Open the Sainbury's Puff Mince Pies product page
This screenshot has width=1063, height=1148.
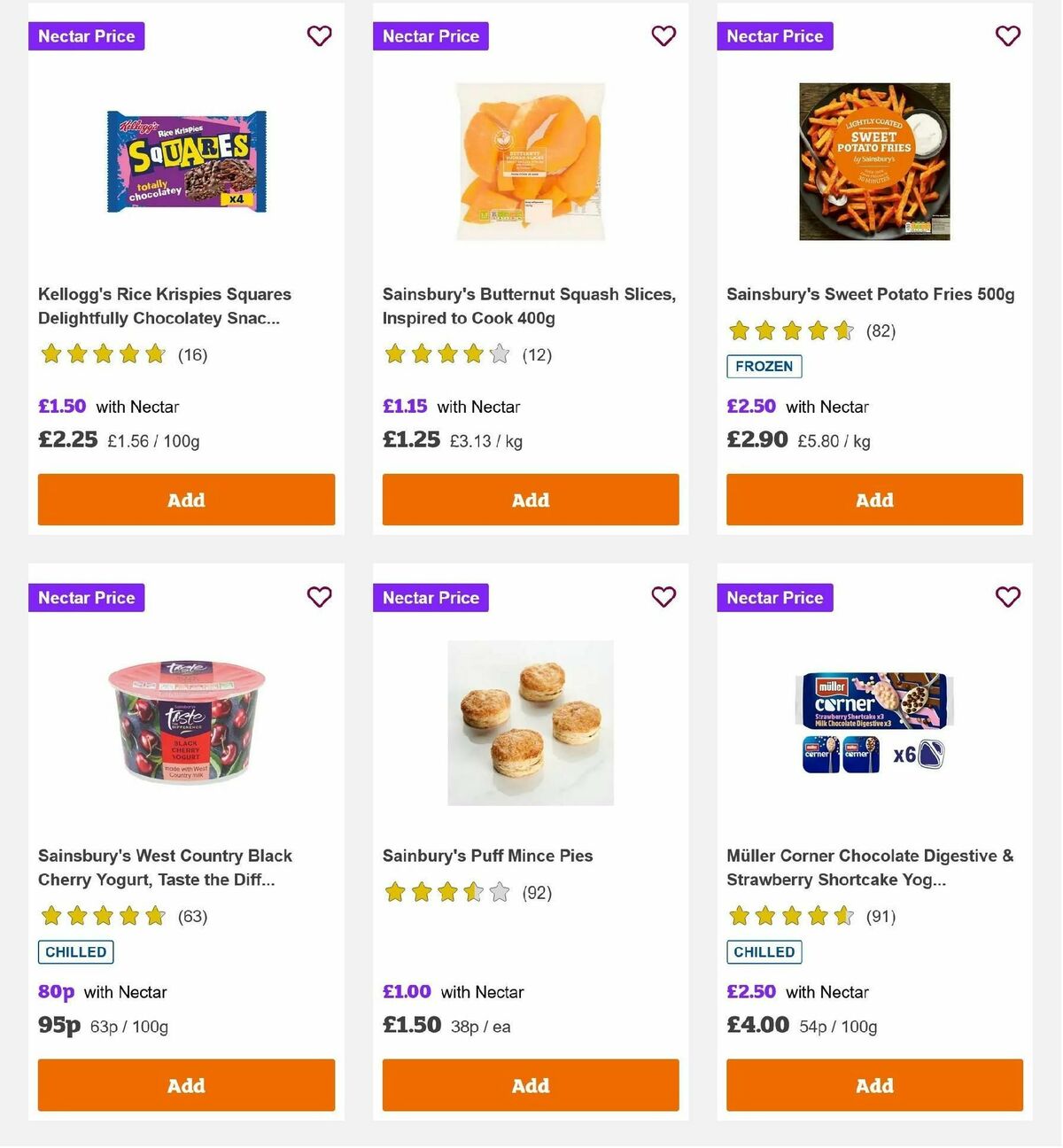[487, 856]
